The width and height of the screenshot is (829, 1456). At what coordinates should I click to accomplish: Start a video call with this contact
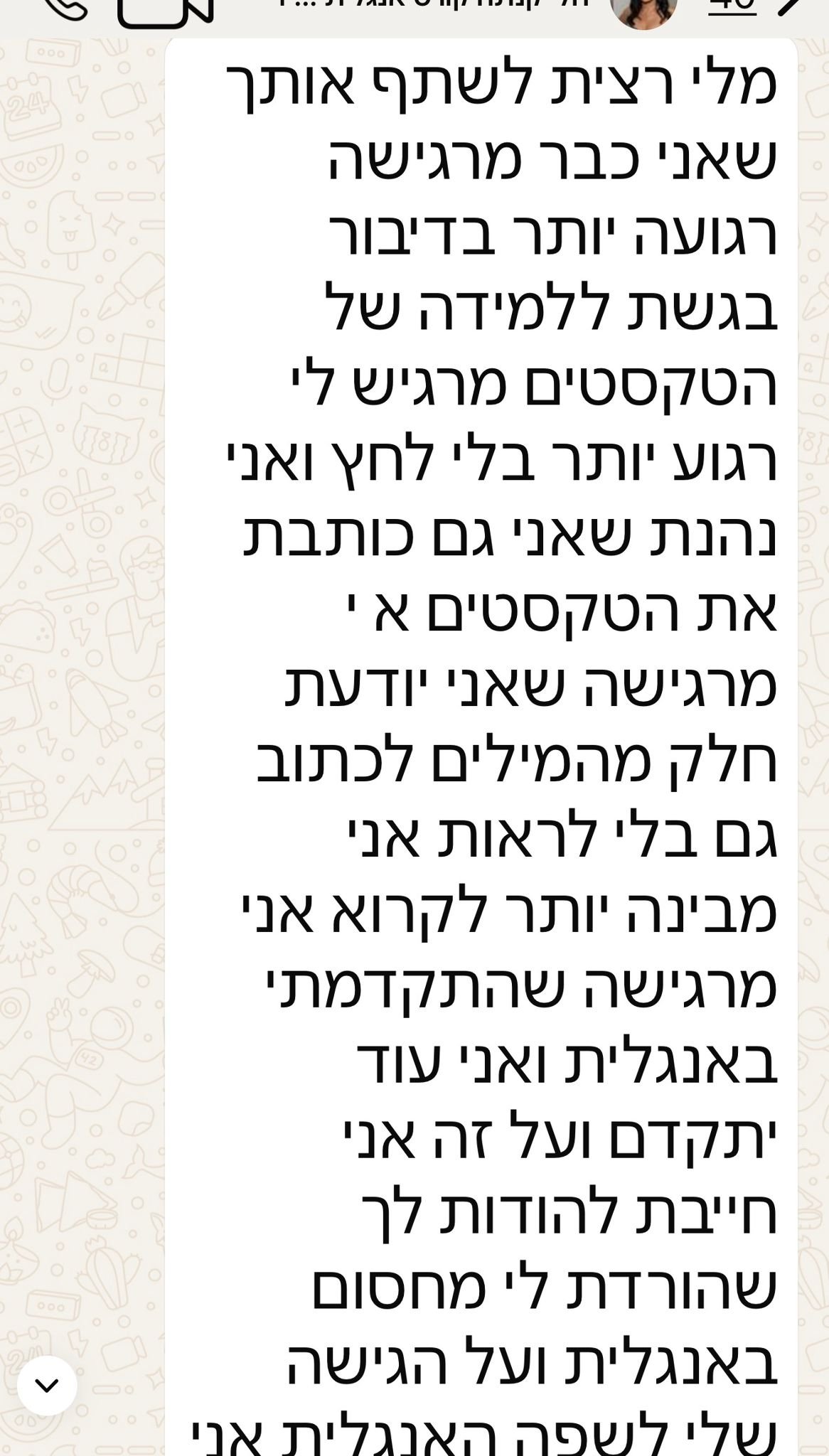tap(165, 10)
